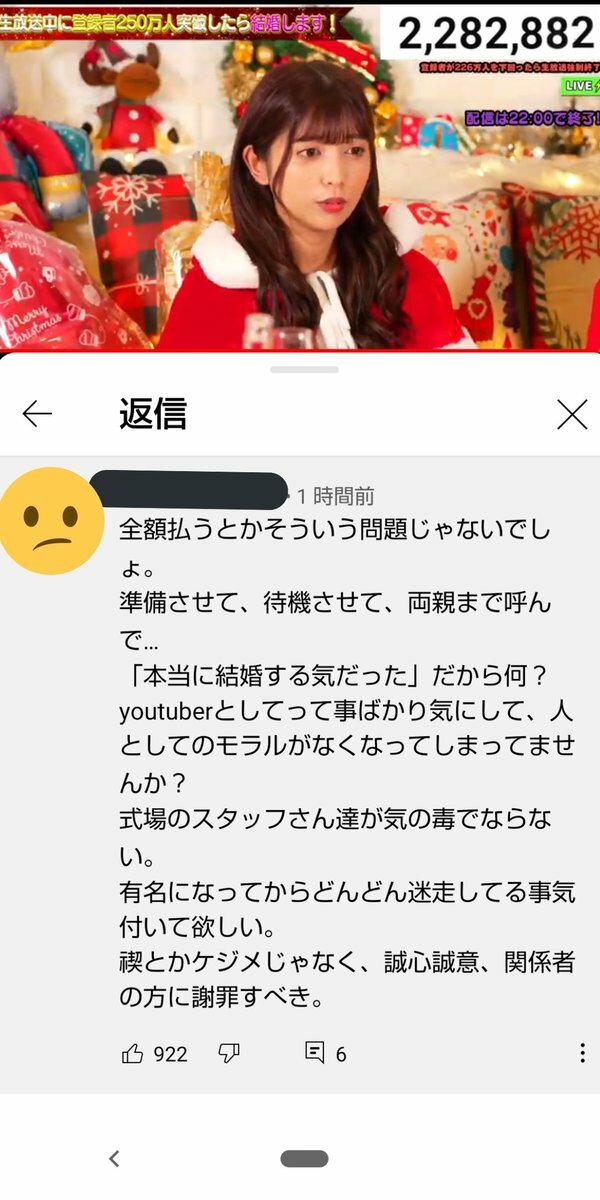Screen dimensions: 600x1200
Task: Dislike this comment
Action: [229, 1052]
